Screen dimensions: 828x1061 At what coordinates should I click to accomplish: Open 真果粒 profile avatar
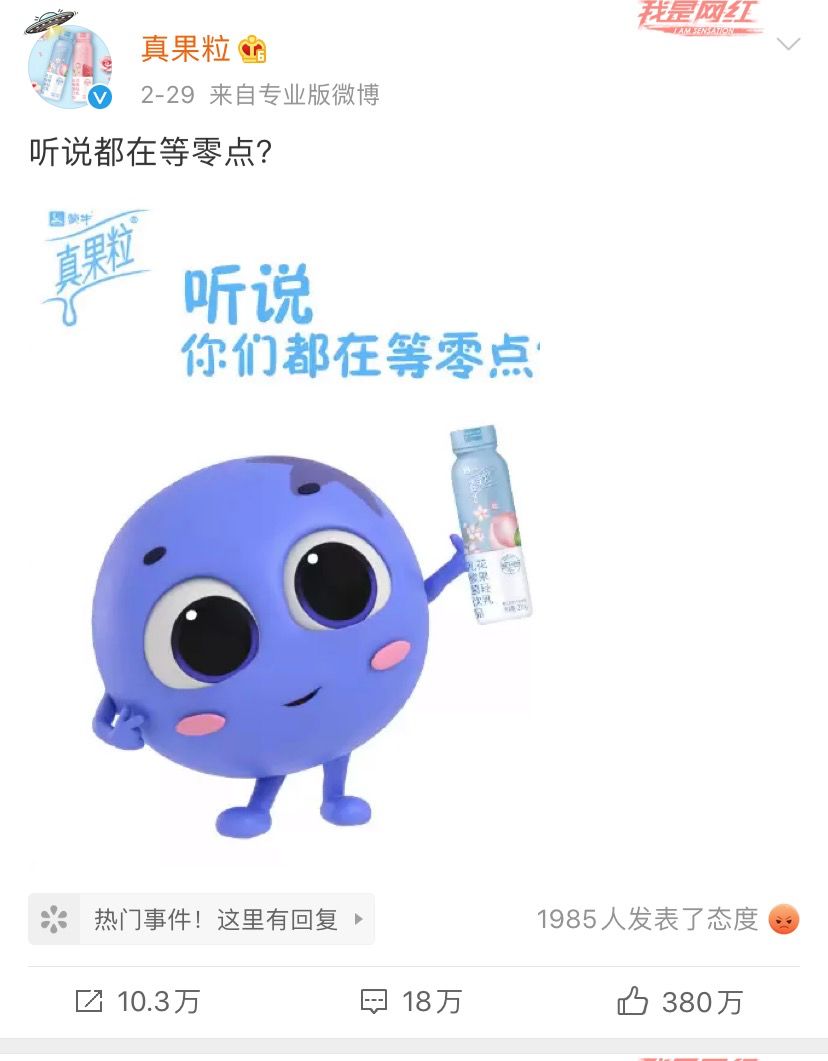tap(69, 67)
